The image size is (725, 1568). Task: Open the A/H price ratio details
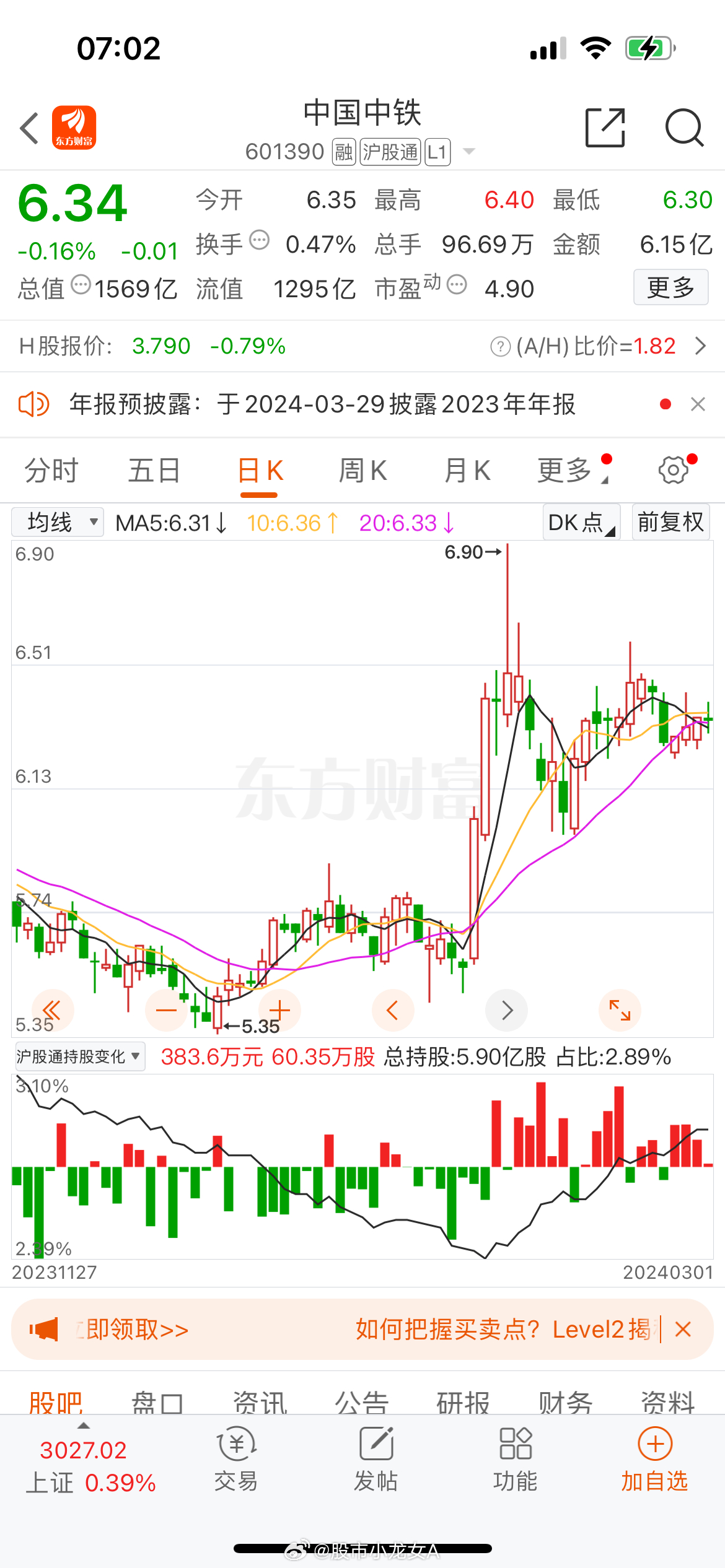point(598,346)
